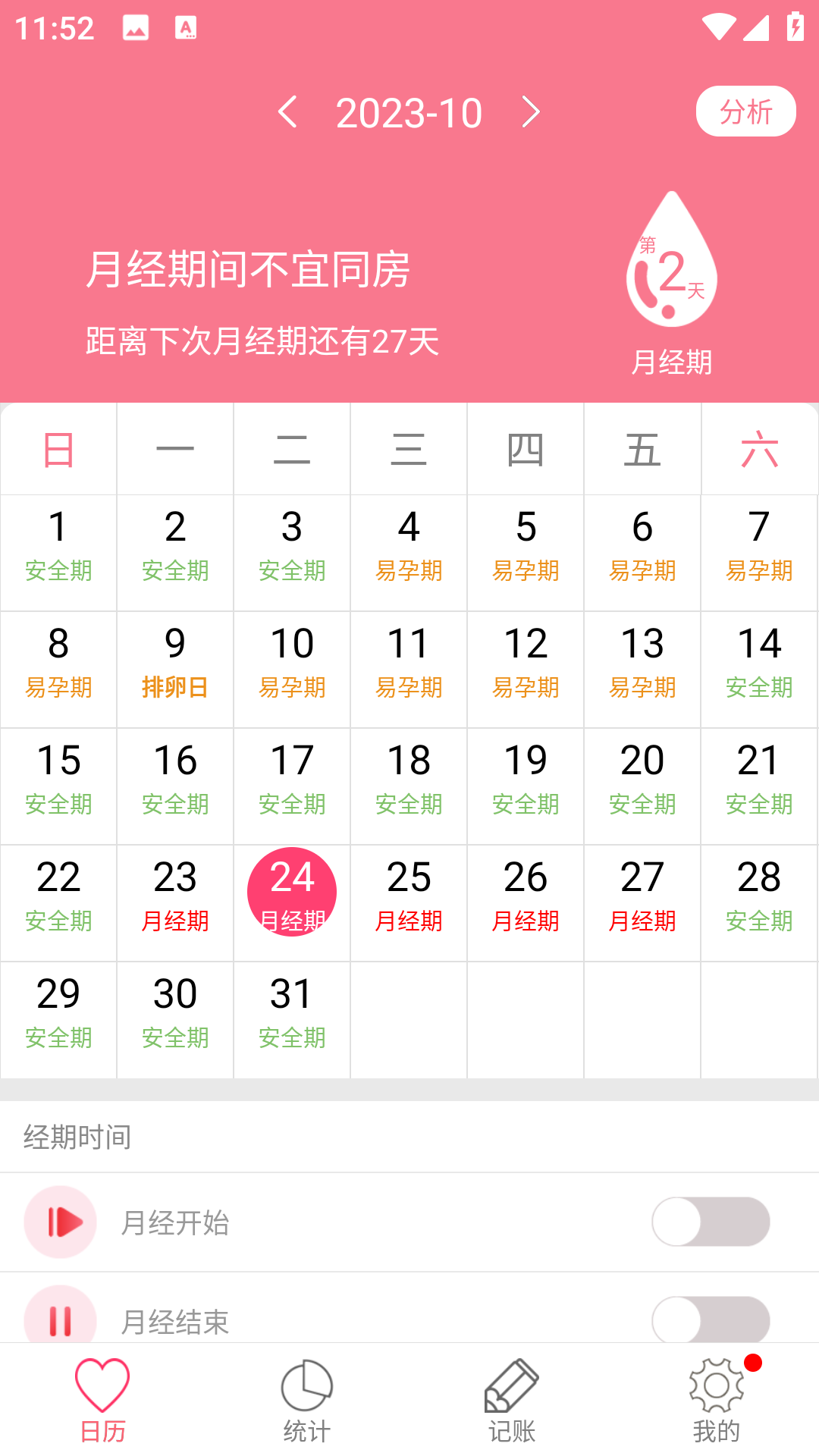Pick October 1 on the calendar
The height and width of the screenshot is (1456, 819).
coord(58,551)
